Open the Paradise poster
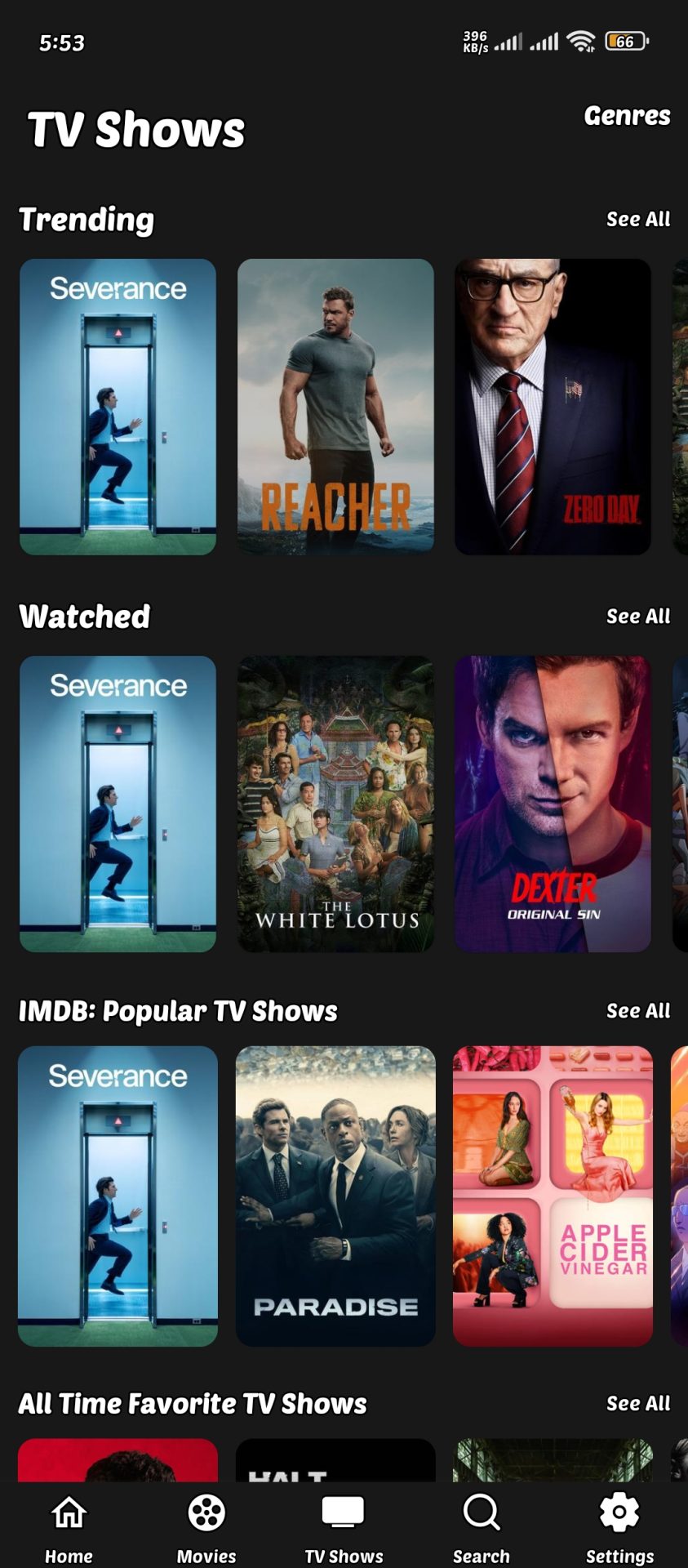Screen dimensions: 688x1568 [x=335, y=1196]
